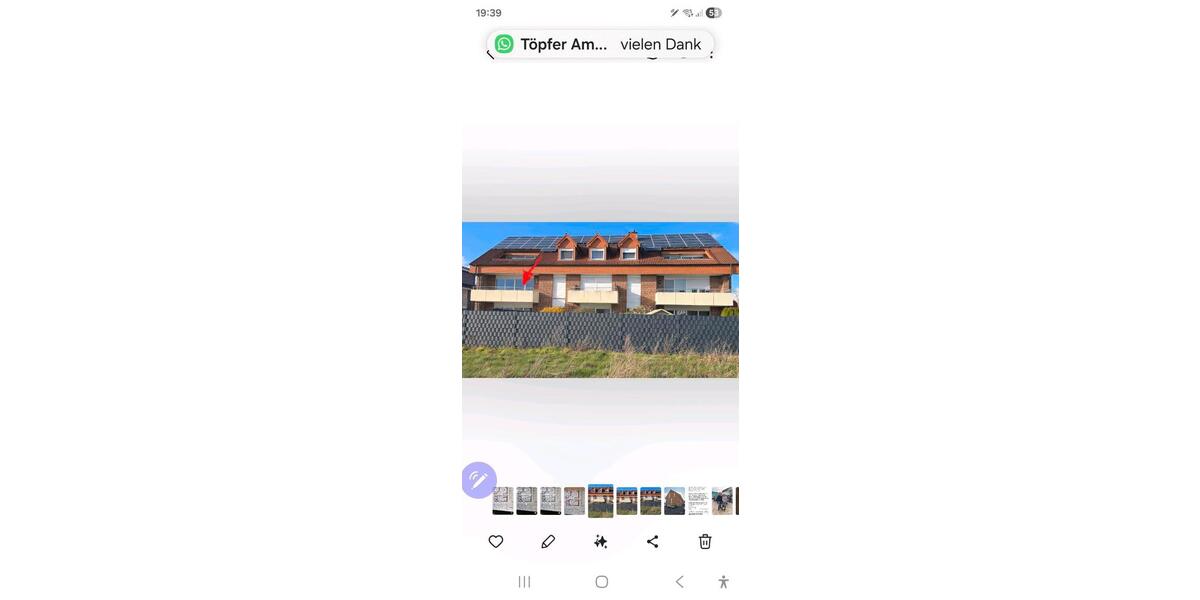The image size is (1200, 600).
Task: Open the text document thumbnail in the filmstrip
Action: tap(698, 500)
